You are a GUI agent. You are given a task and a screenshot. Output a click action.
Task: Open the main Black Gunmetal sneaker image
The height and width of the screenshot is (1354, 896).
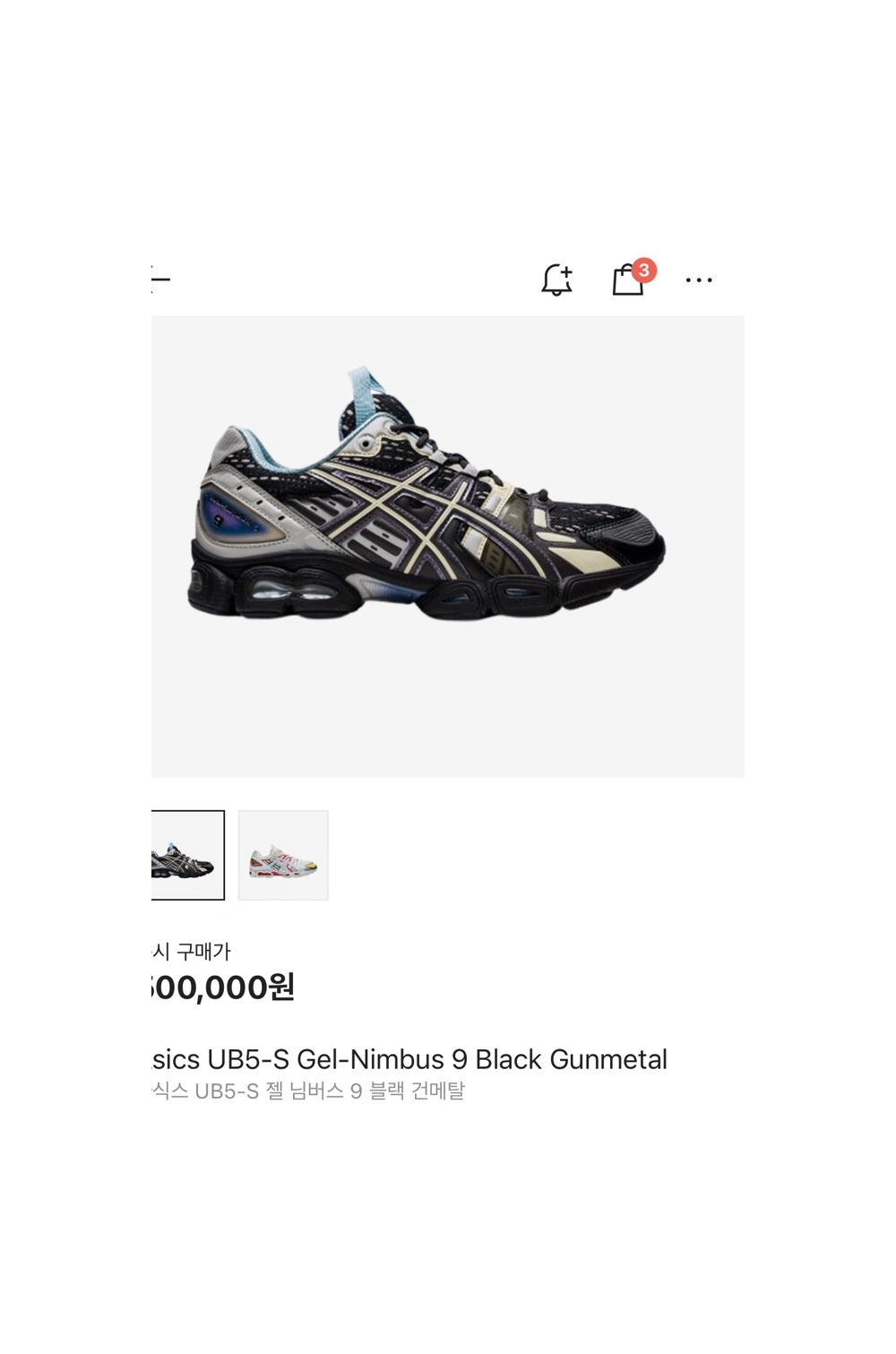[x=428, y=502]
